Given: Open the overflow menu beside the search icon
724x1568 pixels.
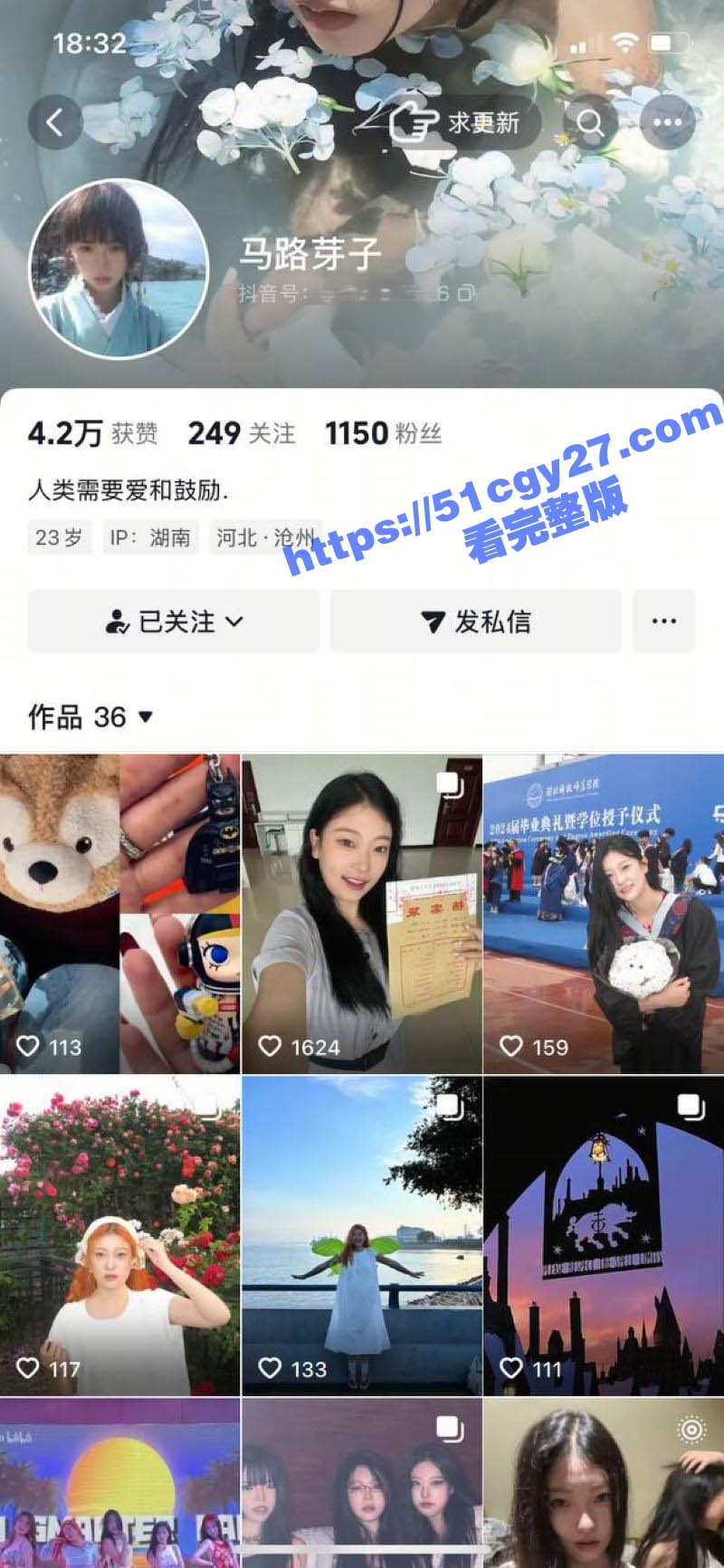Looking at the screenshot, I should click(x=667, y=122).
